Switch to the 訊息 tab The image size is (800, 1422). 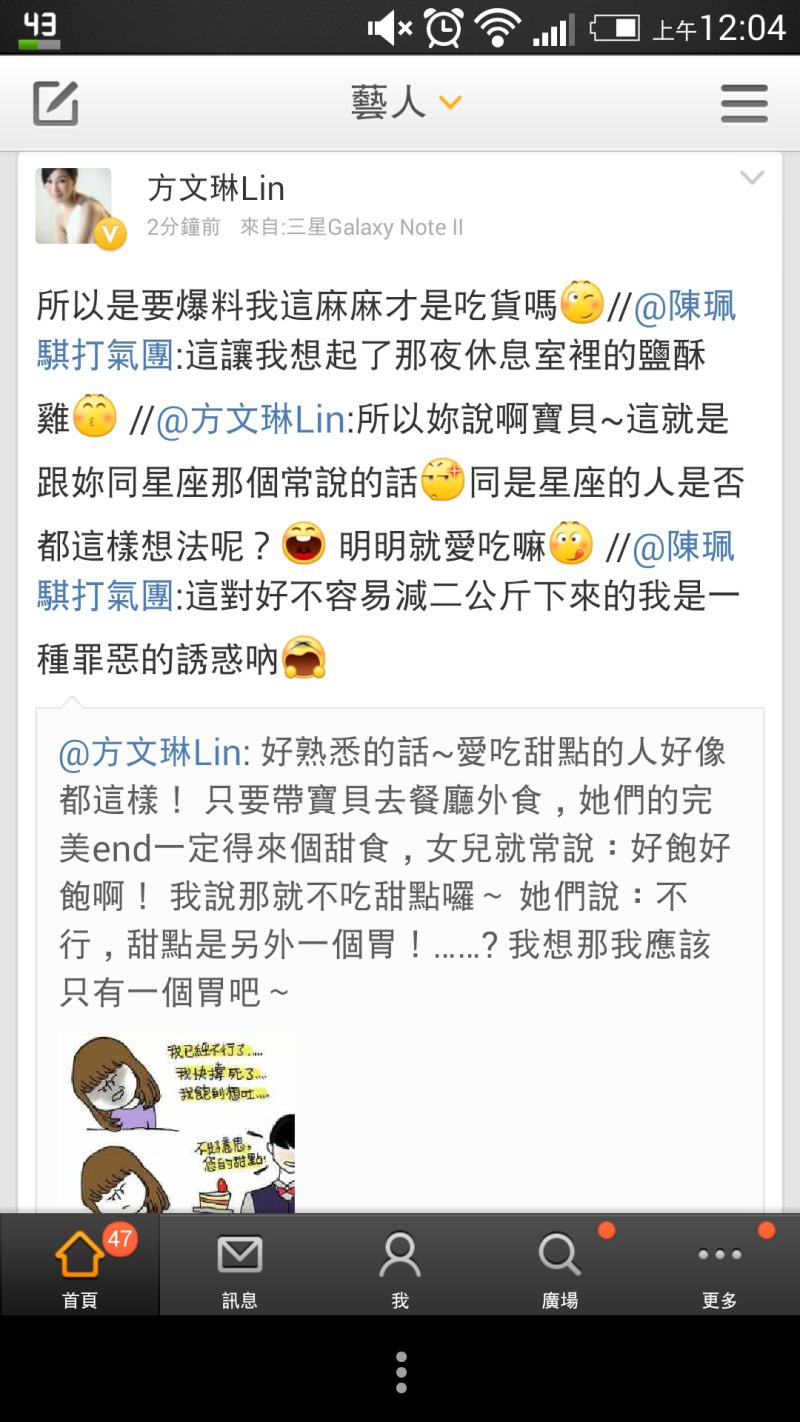(x=240, y=1265)
